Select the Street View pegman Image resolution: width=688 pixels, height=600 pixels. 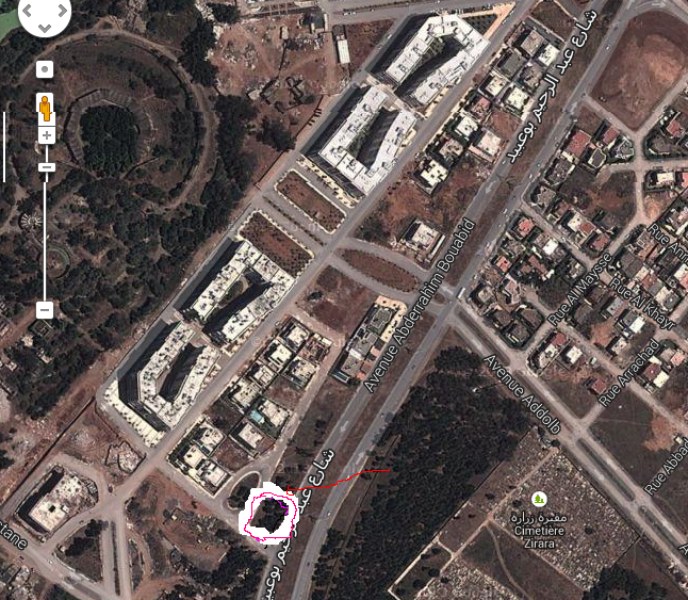click(45, 105)
